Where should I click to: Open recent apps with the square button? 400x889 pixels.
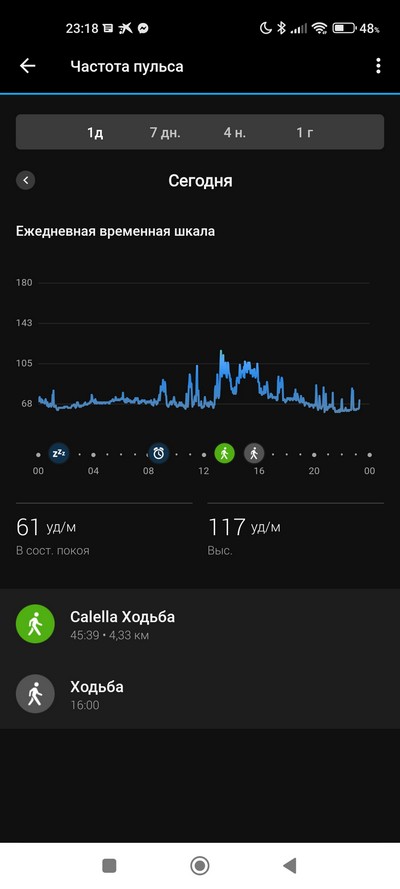(x=109, y=866)
